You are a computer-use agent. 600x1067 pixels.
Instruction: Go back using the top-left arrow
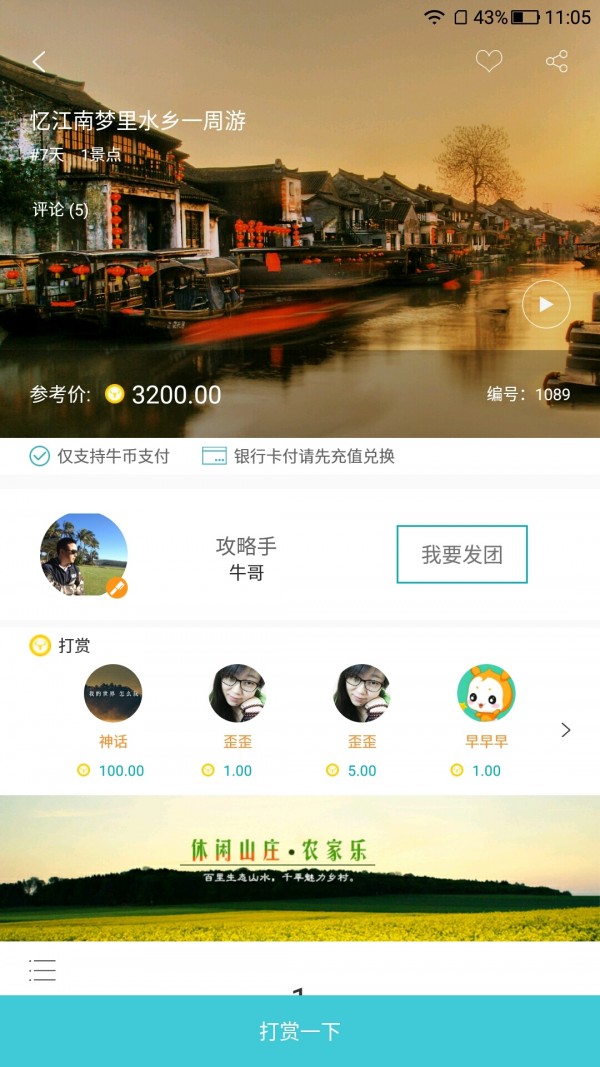tap(39, 61)
